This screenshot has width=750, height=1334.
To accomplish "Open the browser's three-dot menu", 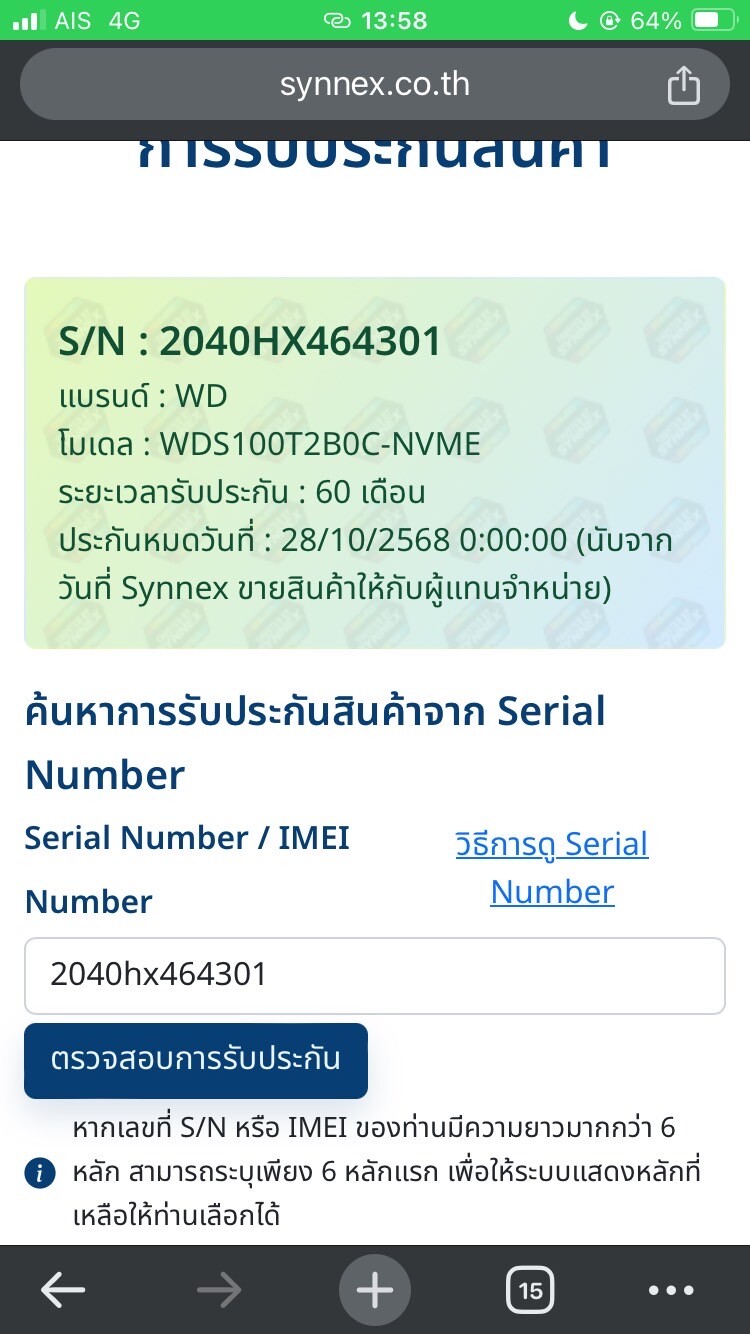I will point(671,1290).
